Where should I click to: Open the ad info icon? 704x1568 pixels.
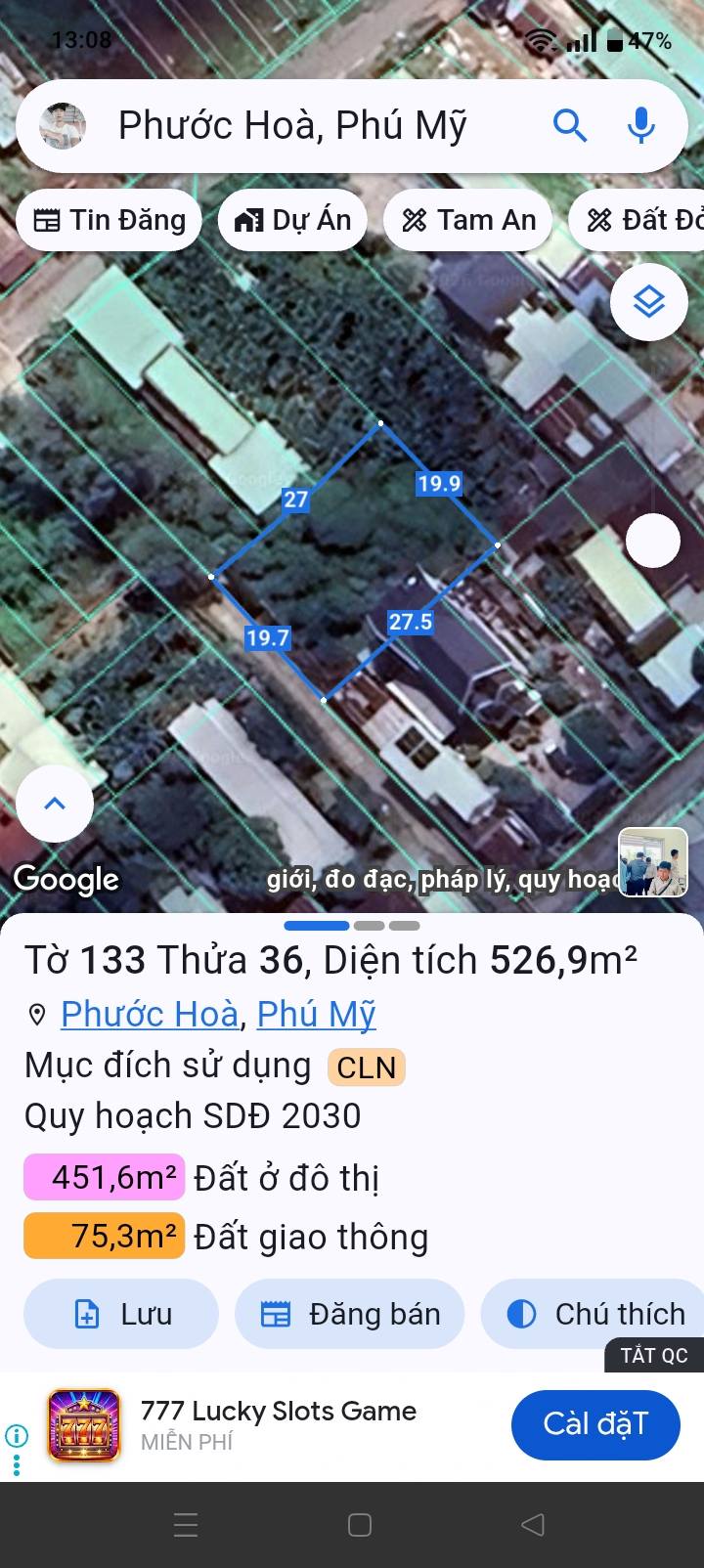coord(17,1436)
